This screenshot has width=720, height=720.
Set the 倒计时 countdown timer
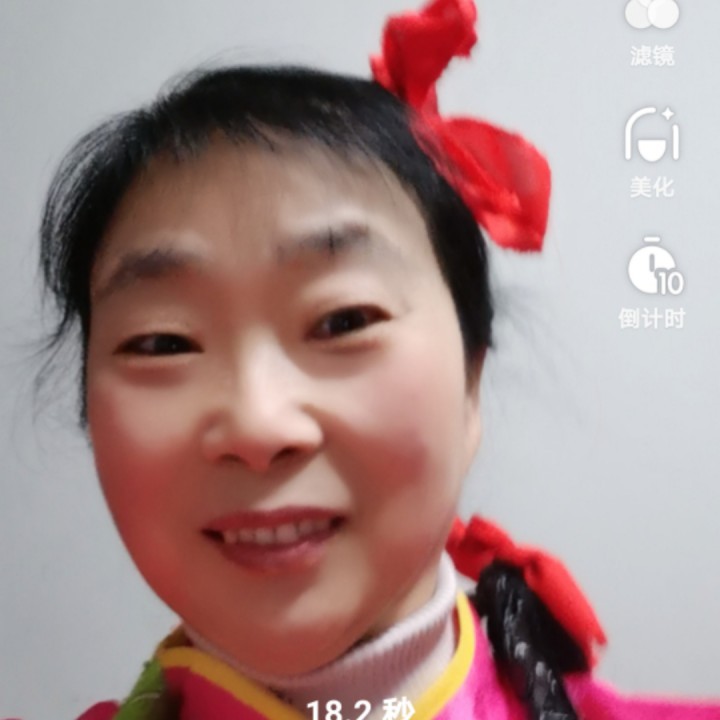point(652,282)
